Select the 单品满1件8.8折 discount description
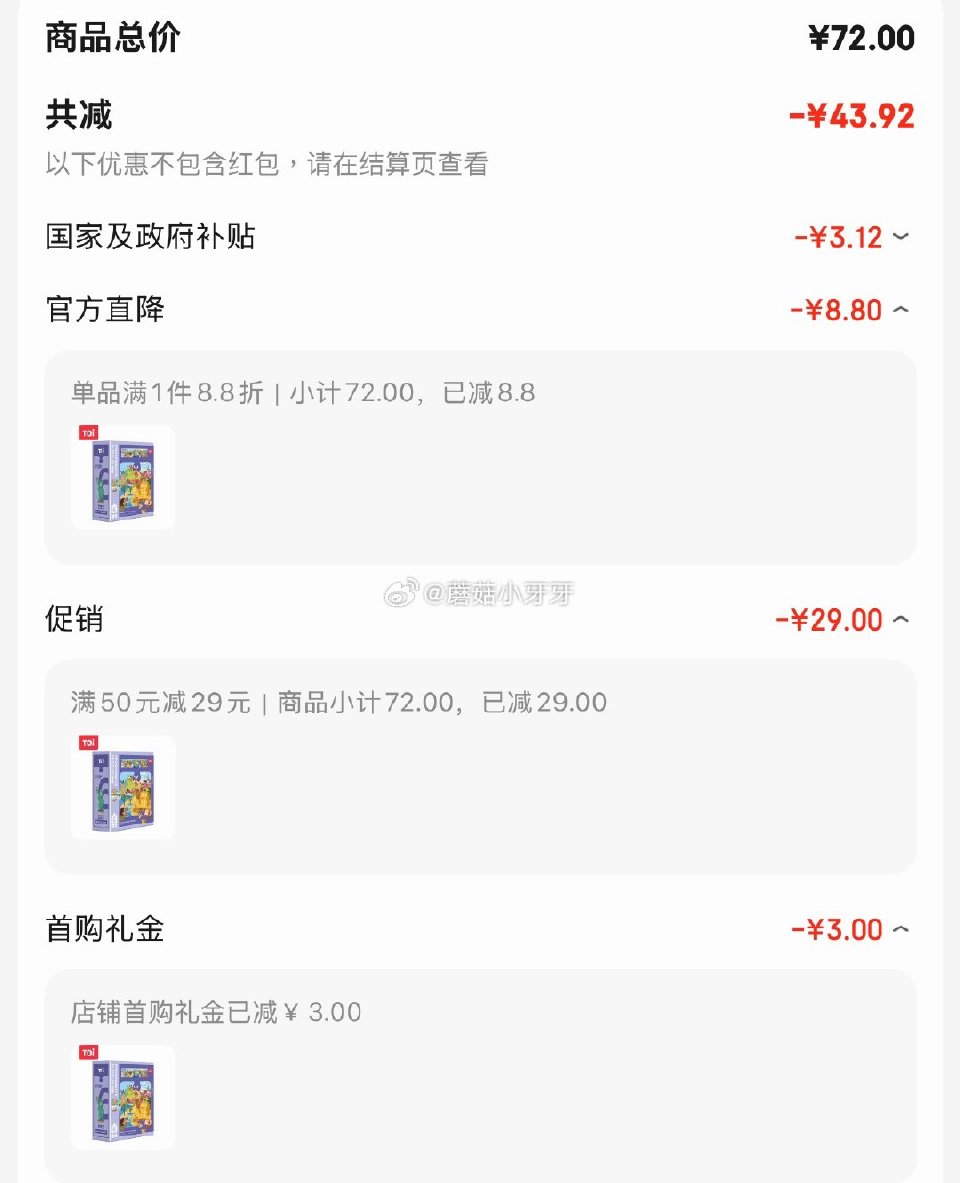This screenshot has height=1183, width=960. tap(302, 393)
